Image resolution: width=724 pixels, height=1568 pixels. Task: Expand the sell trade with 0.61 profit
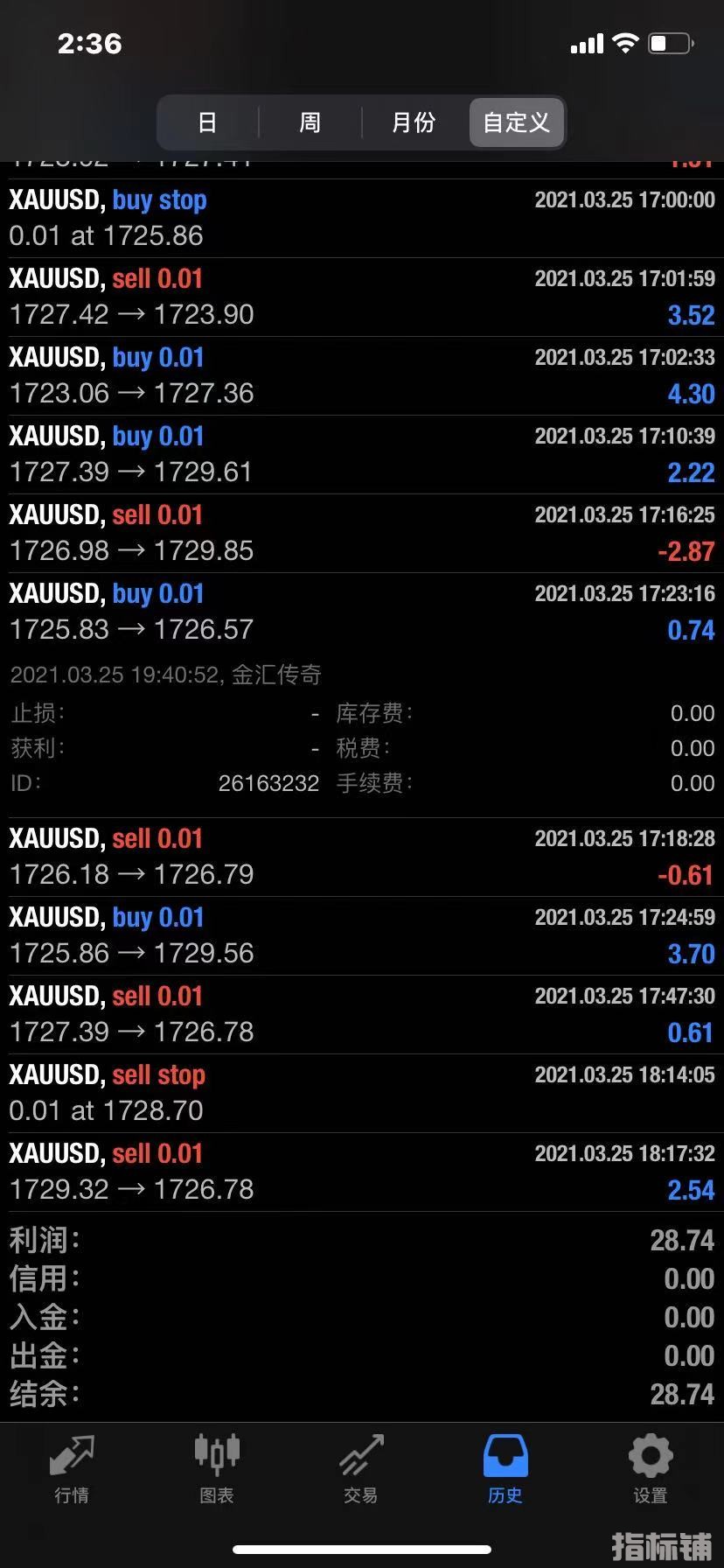[x=362, y=1014]
